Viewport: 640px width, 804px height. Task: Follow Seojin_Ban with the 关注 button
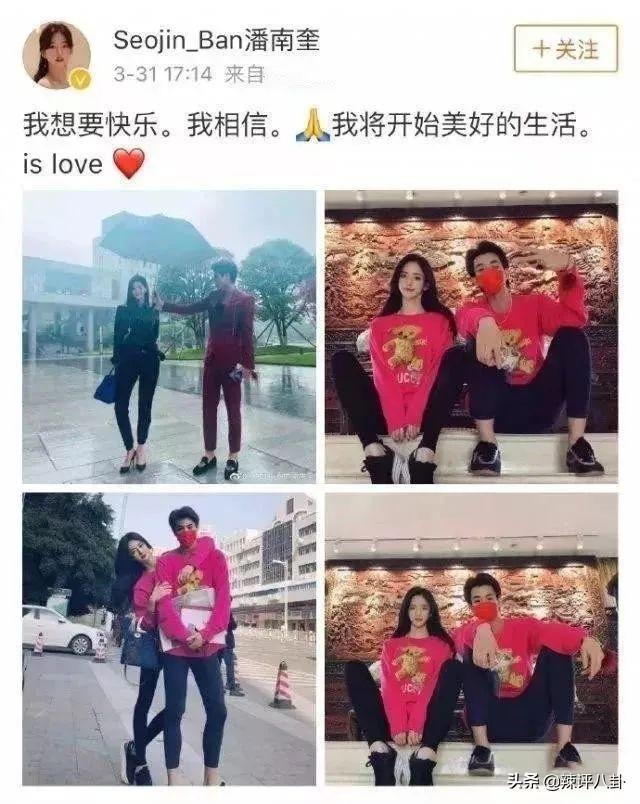[566, 49]
